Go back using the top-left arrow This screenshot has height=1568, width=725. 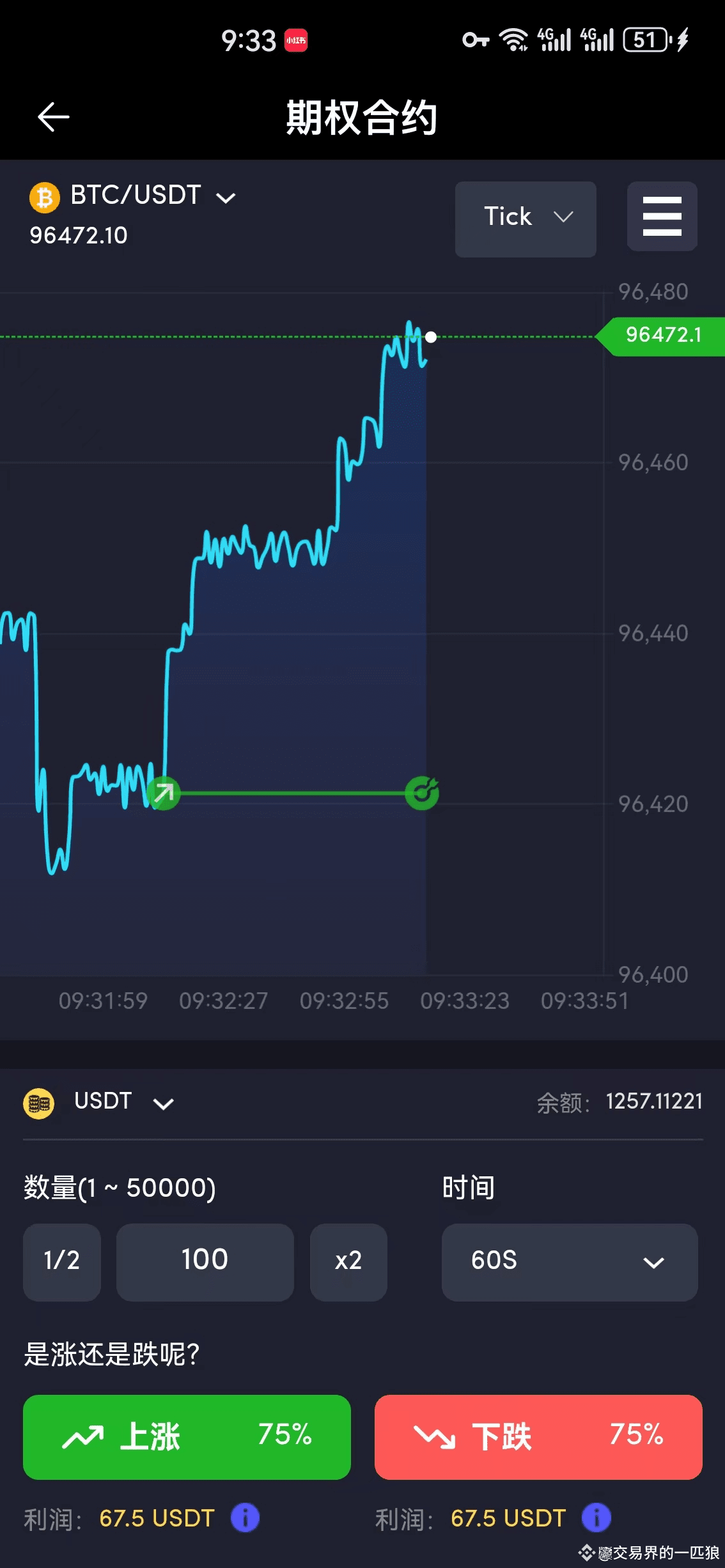(x=54, y=117)
